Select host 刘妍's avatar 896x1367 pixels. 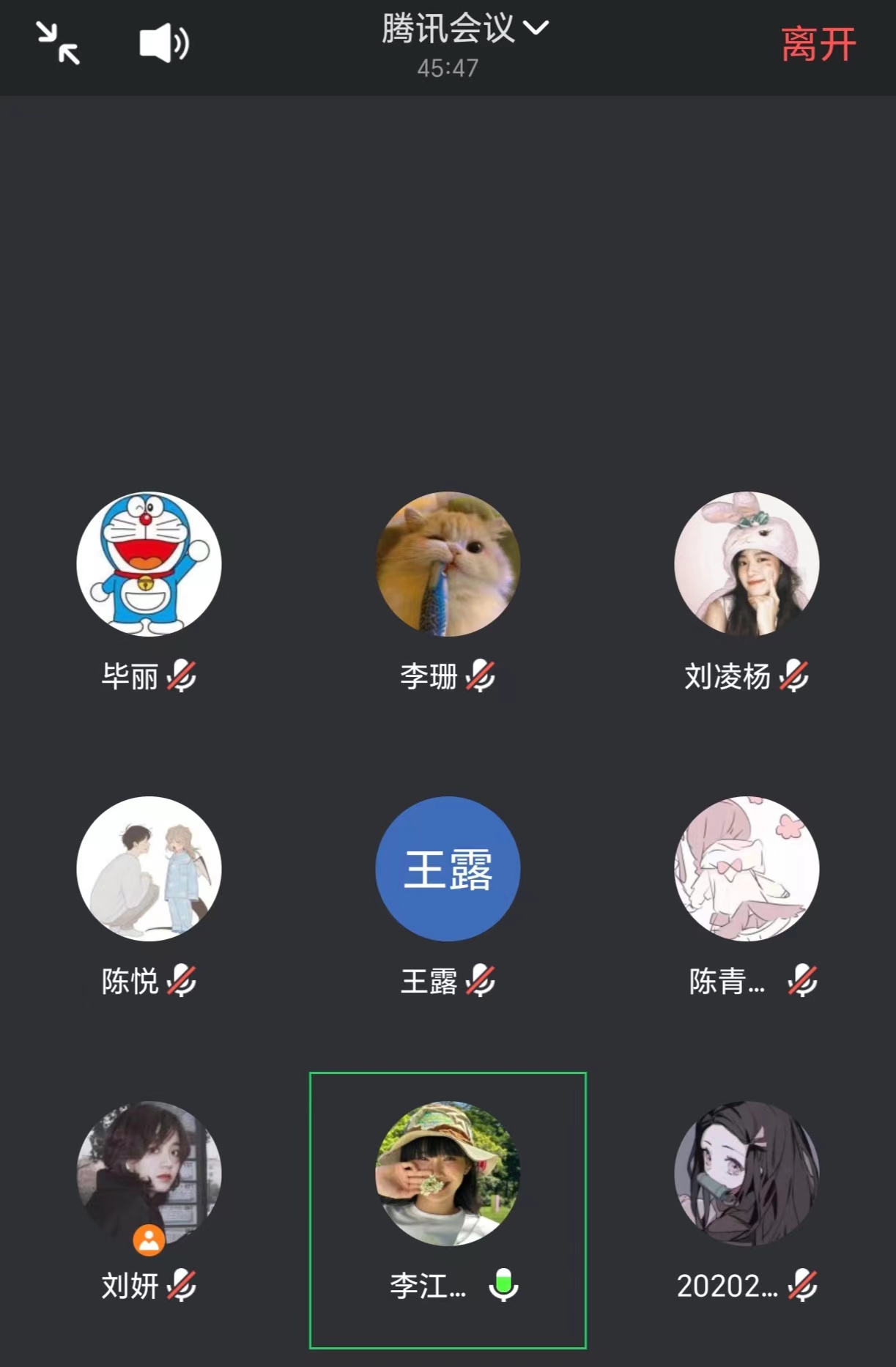click(149, 1174)
